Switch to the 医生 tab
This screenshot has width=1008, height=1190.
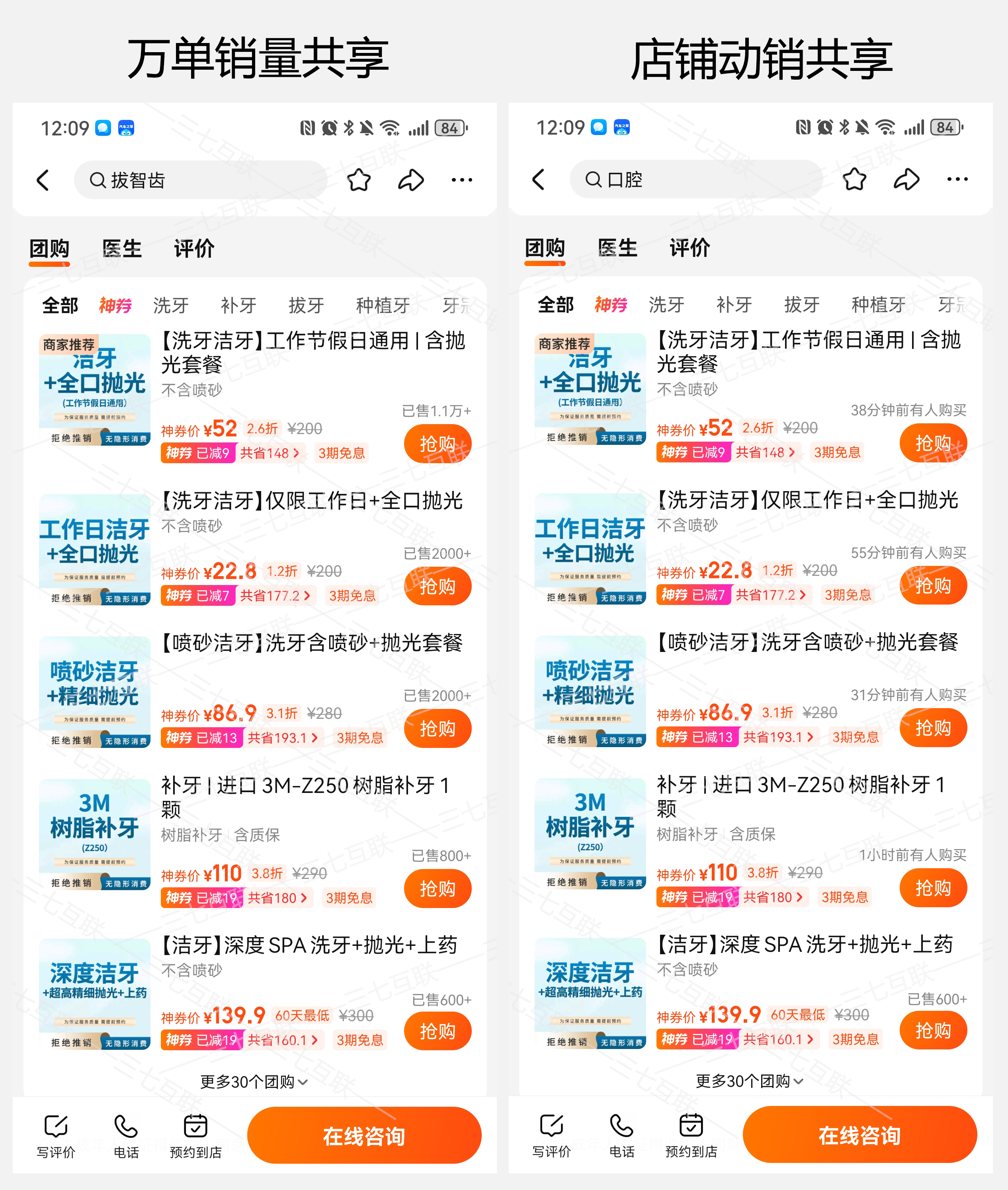[122, 249]
